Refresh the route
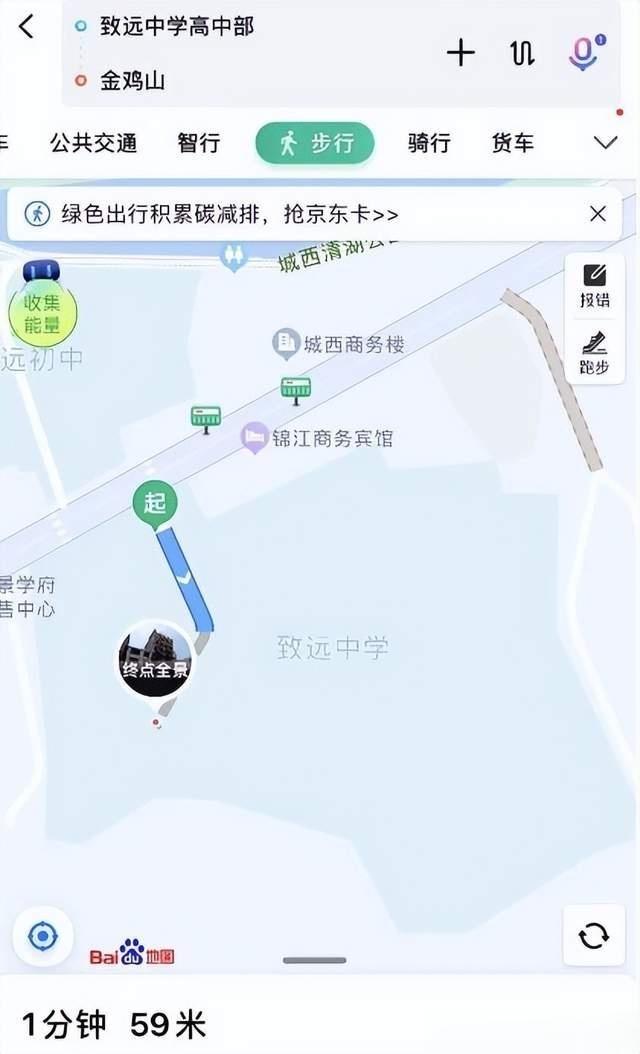Viewport: 640px width, 1054px height. [594, 935]
